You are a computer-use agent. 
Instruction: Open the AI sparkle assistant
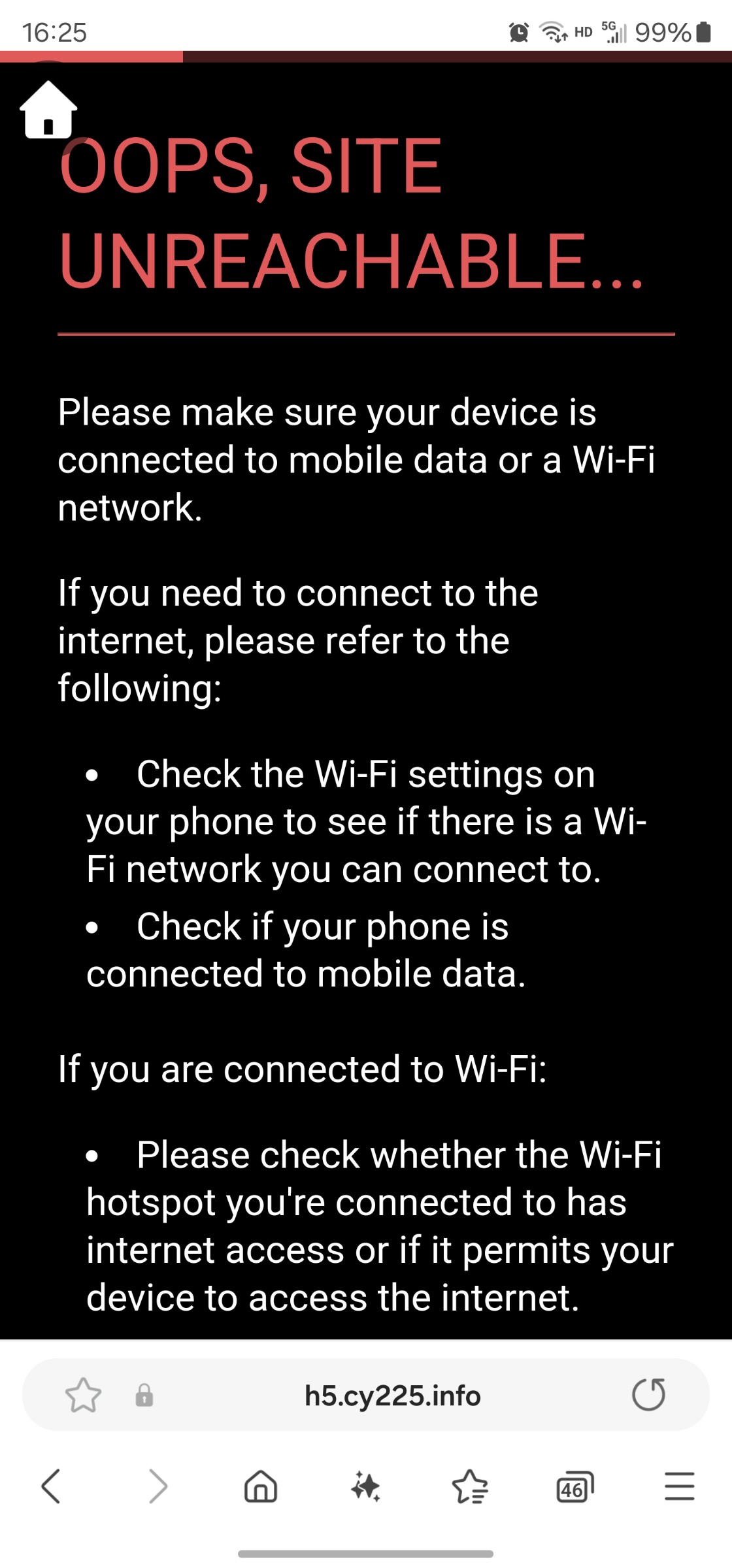pos(365,1486)
